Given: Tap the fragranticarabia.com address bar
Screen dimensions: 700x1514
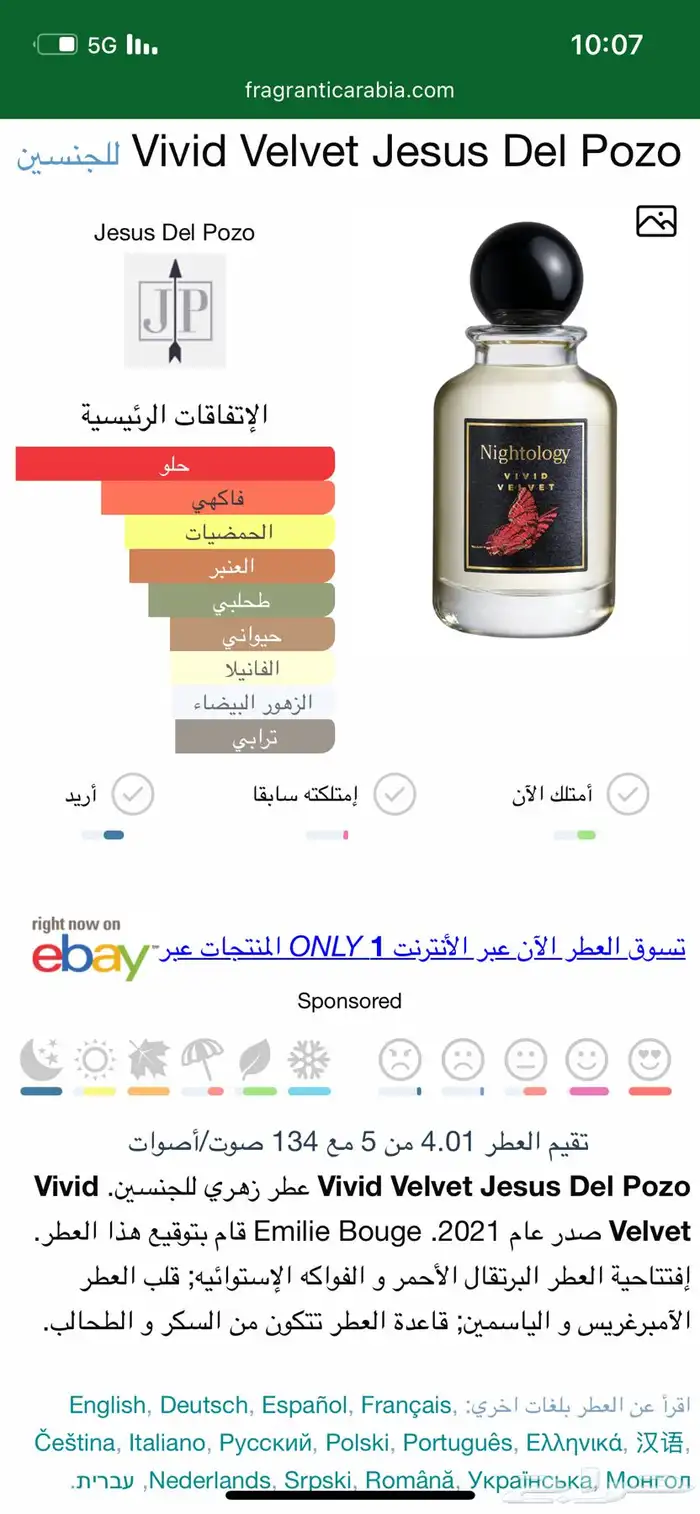Looking at the screenshot, I should [x=350, y=90].
